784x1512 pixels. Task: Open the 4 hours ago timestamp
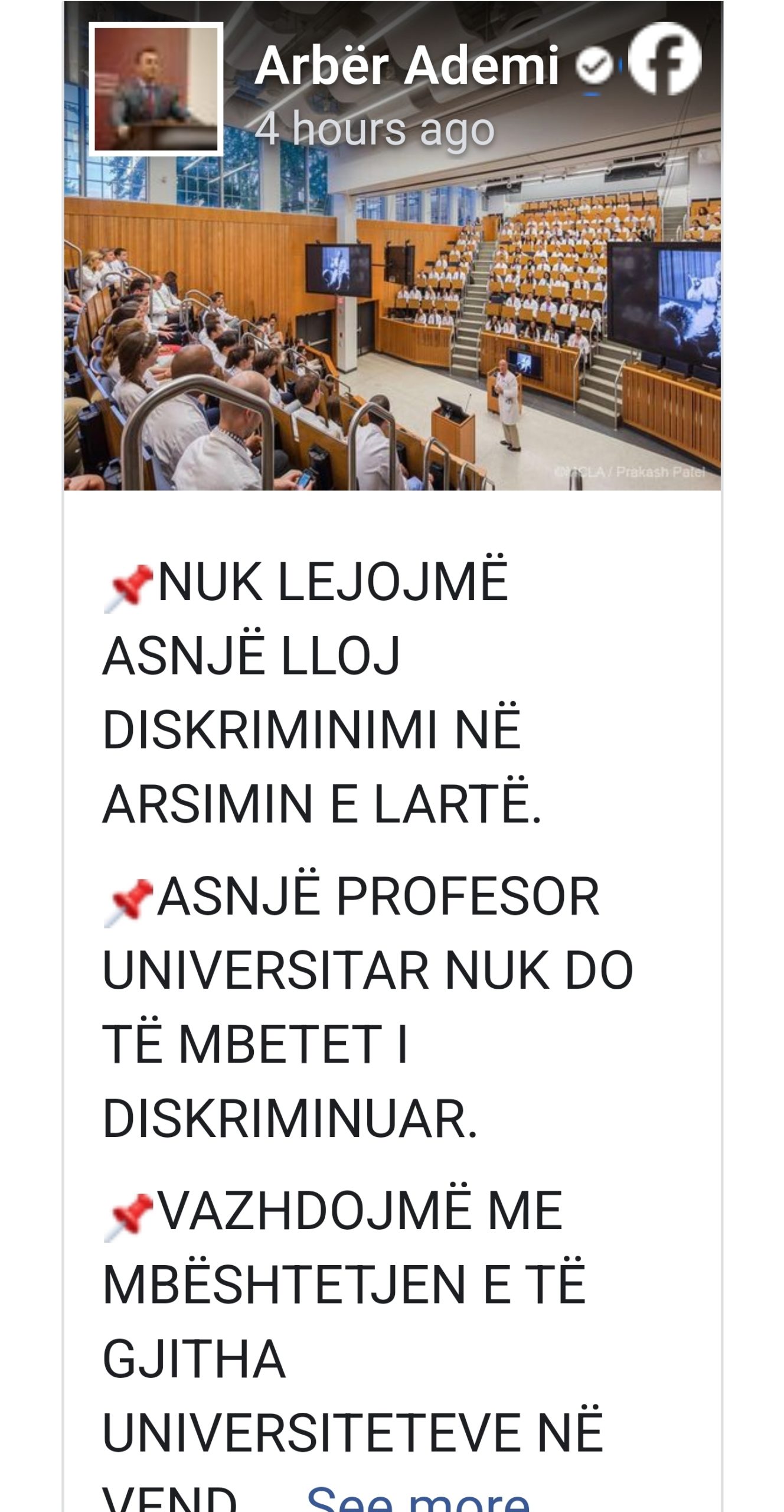point(374,129)
